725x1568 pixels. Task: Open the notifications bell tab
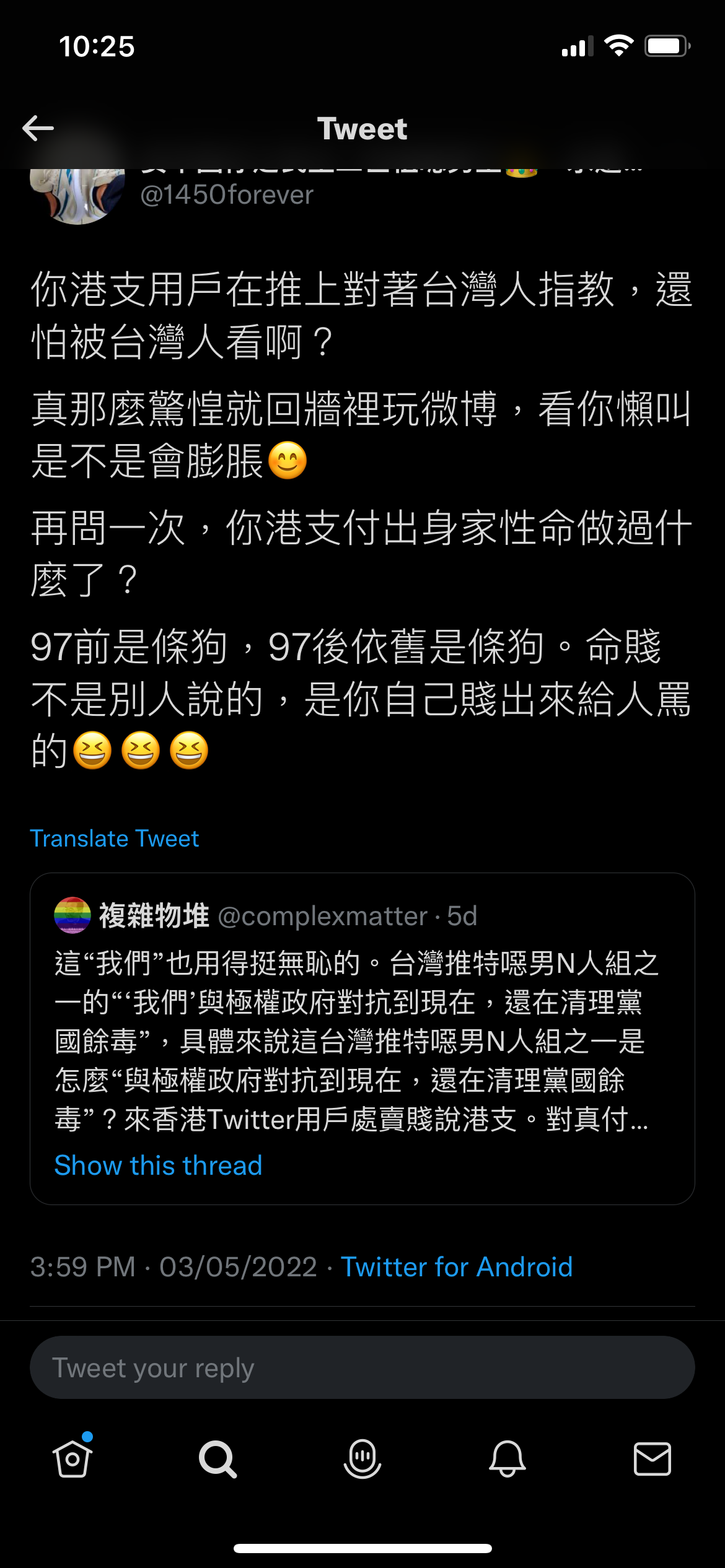coord(507,1459)
